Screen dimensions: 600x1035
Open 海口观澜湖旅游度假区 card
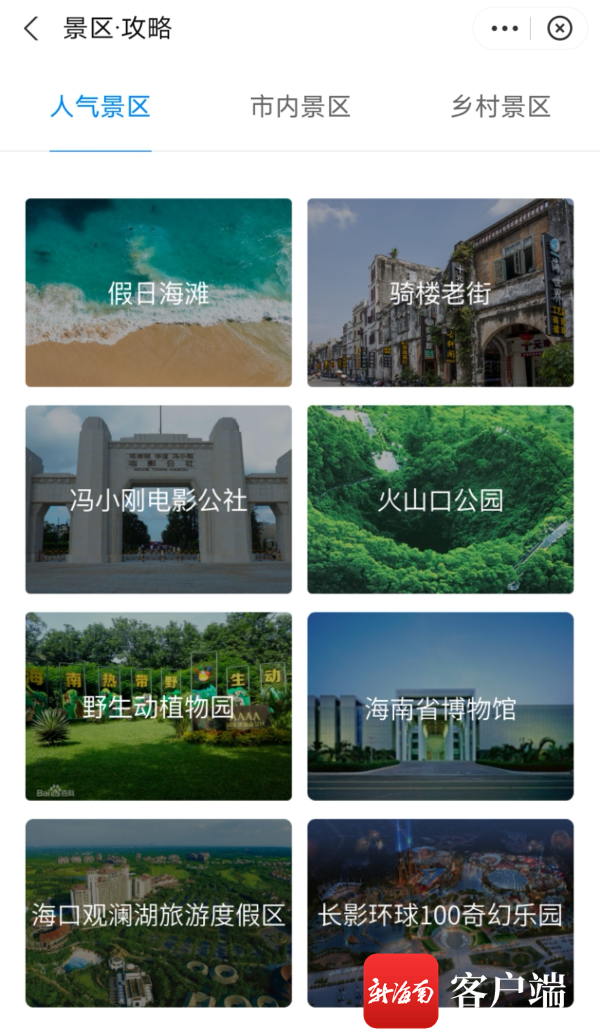coord(158,913)
